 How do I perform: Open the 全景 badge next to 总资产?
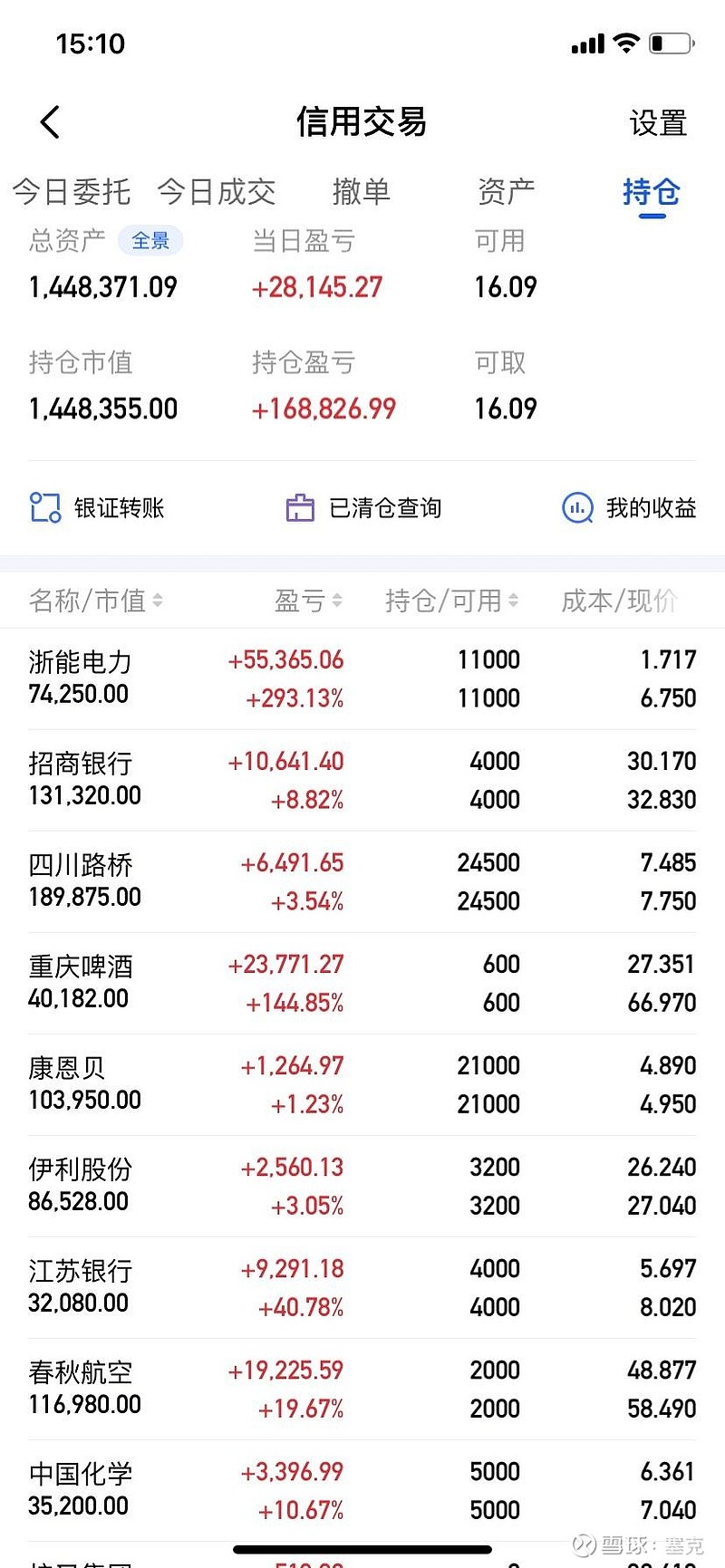click(150, 241)
